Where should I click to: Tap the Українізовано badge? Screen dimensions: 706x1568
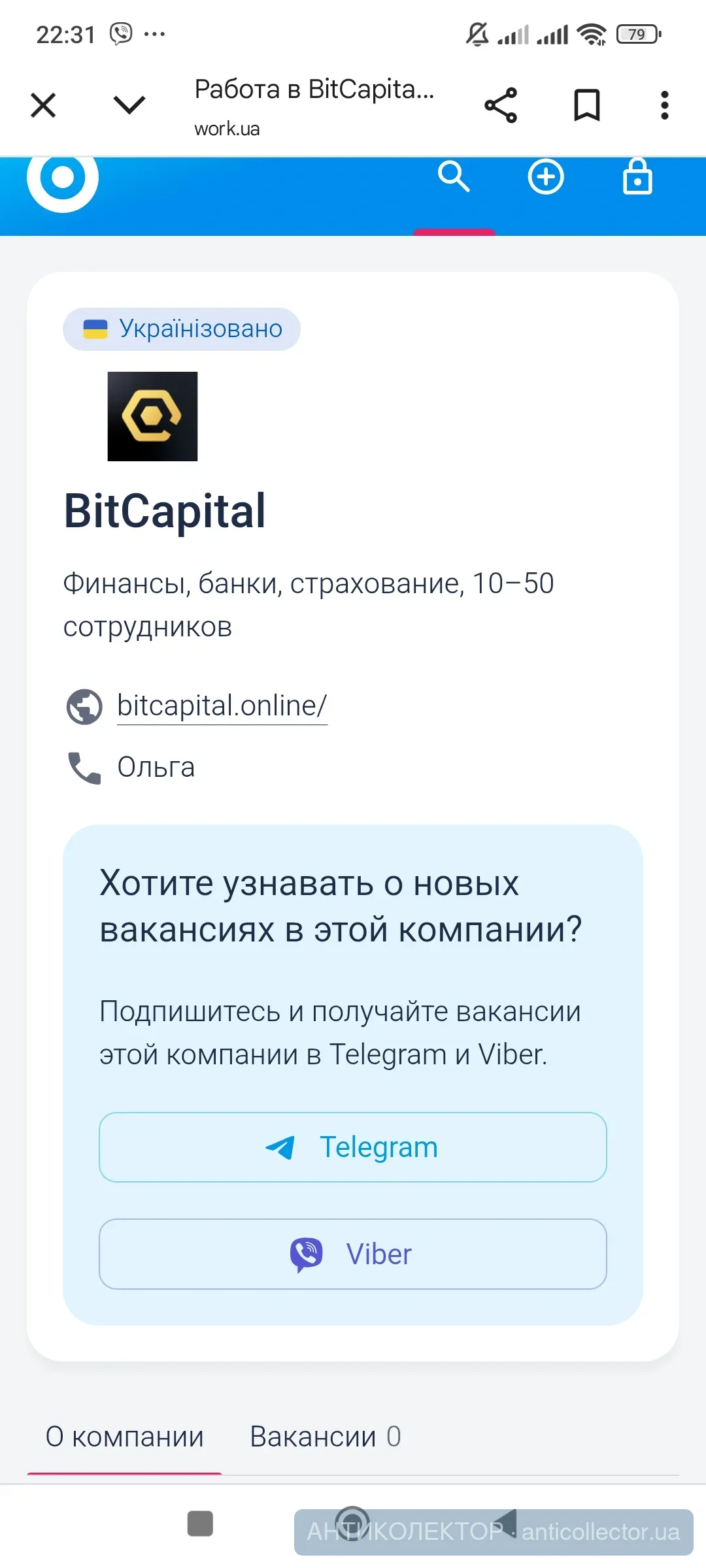click(182, 329)
